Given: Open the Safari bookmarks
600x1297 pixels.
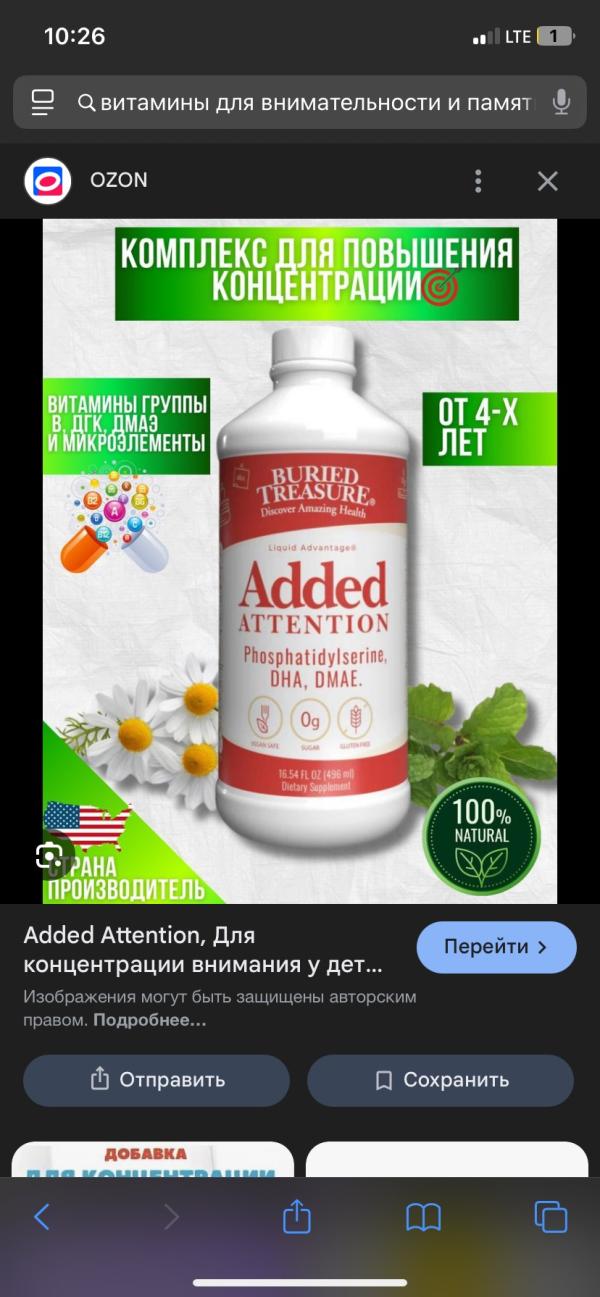Looking at the screenshot, I should coord(423,1216).
